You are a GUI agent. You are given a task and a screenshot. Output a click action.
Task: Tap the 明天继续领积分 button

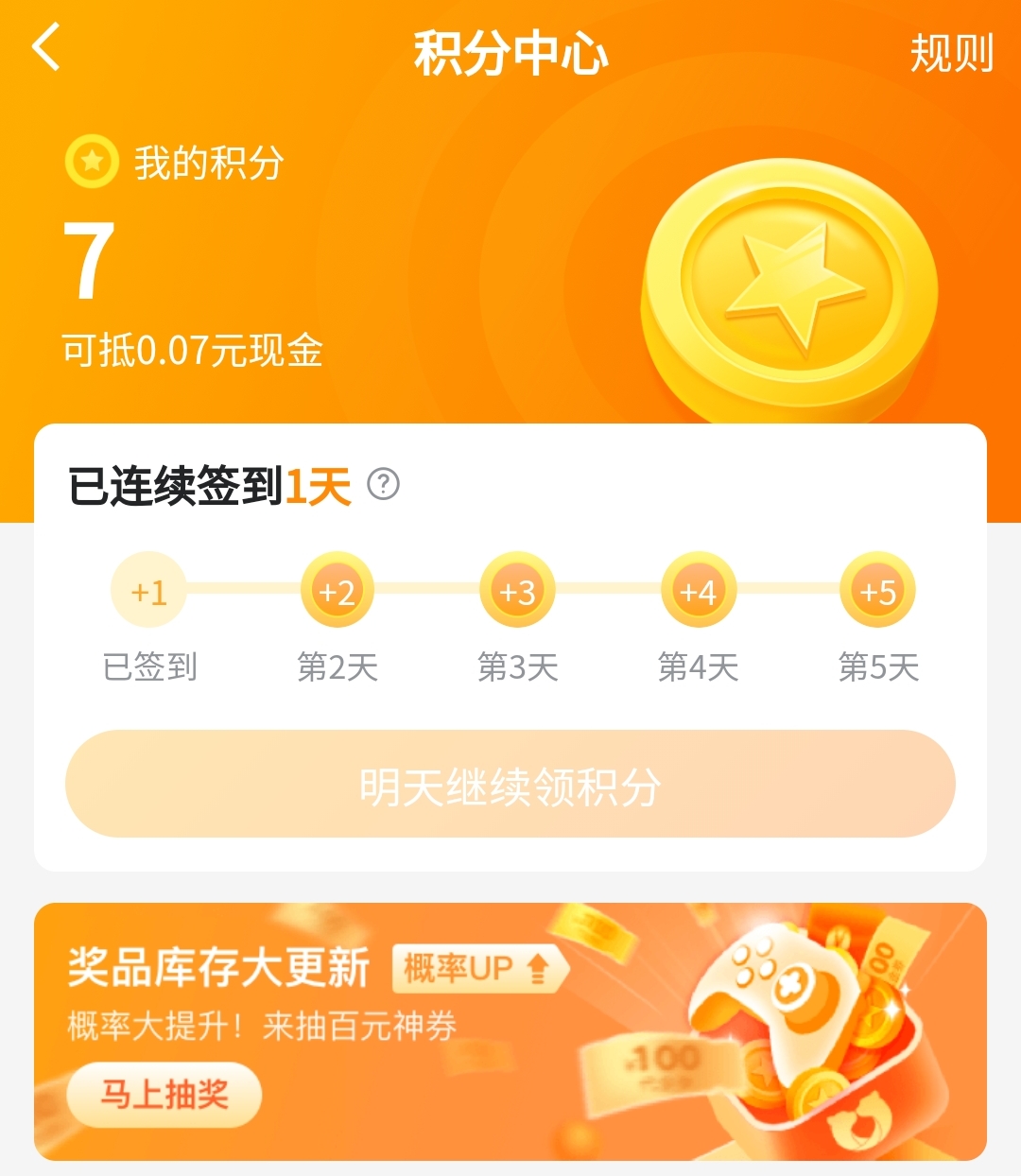pyautogui.click(x=510, y=784)
